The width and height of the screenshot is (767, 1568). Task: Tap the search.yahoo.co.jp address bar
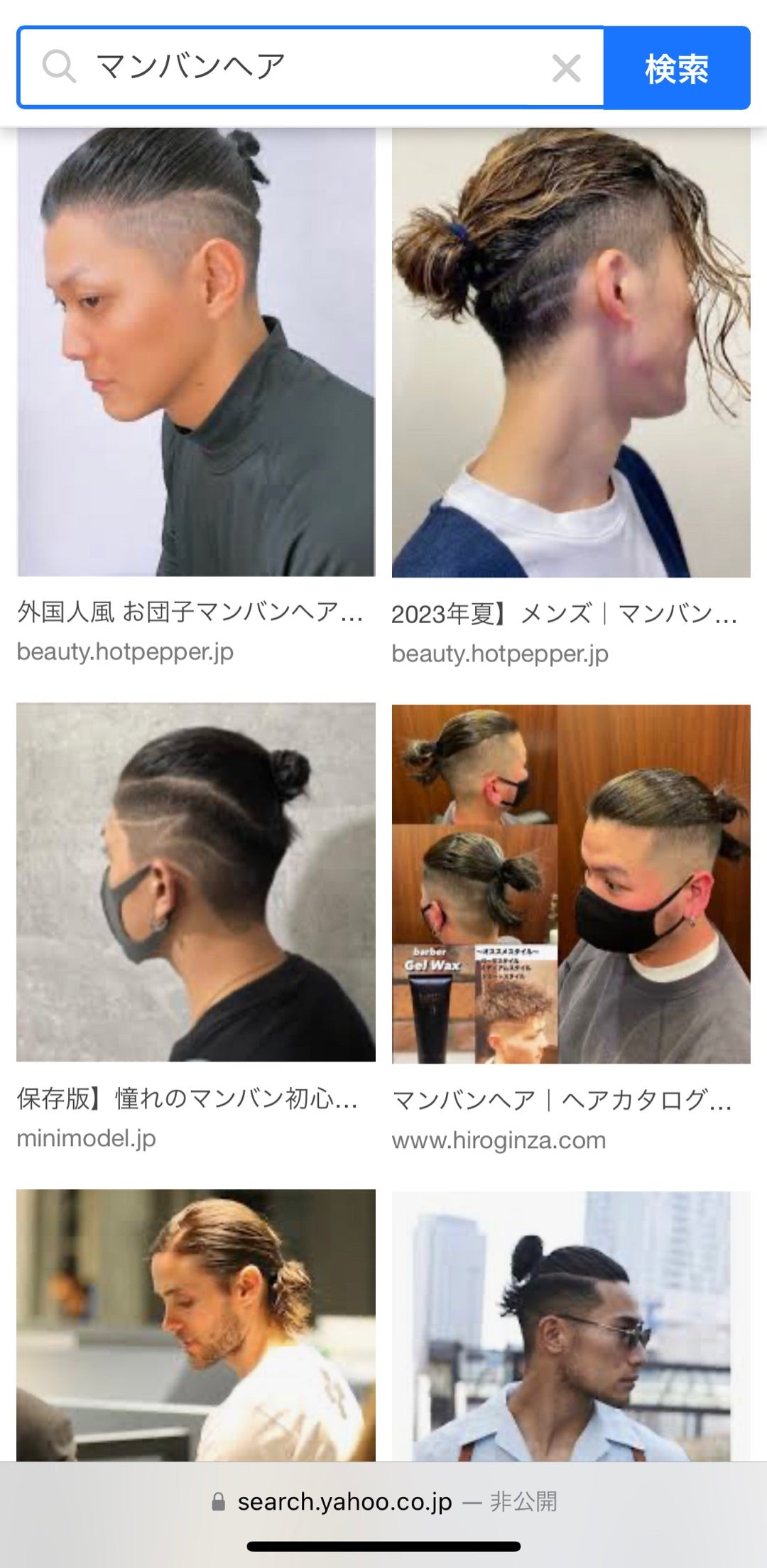383,1501
